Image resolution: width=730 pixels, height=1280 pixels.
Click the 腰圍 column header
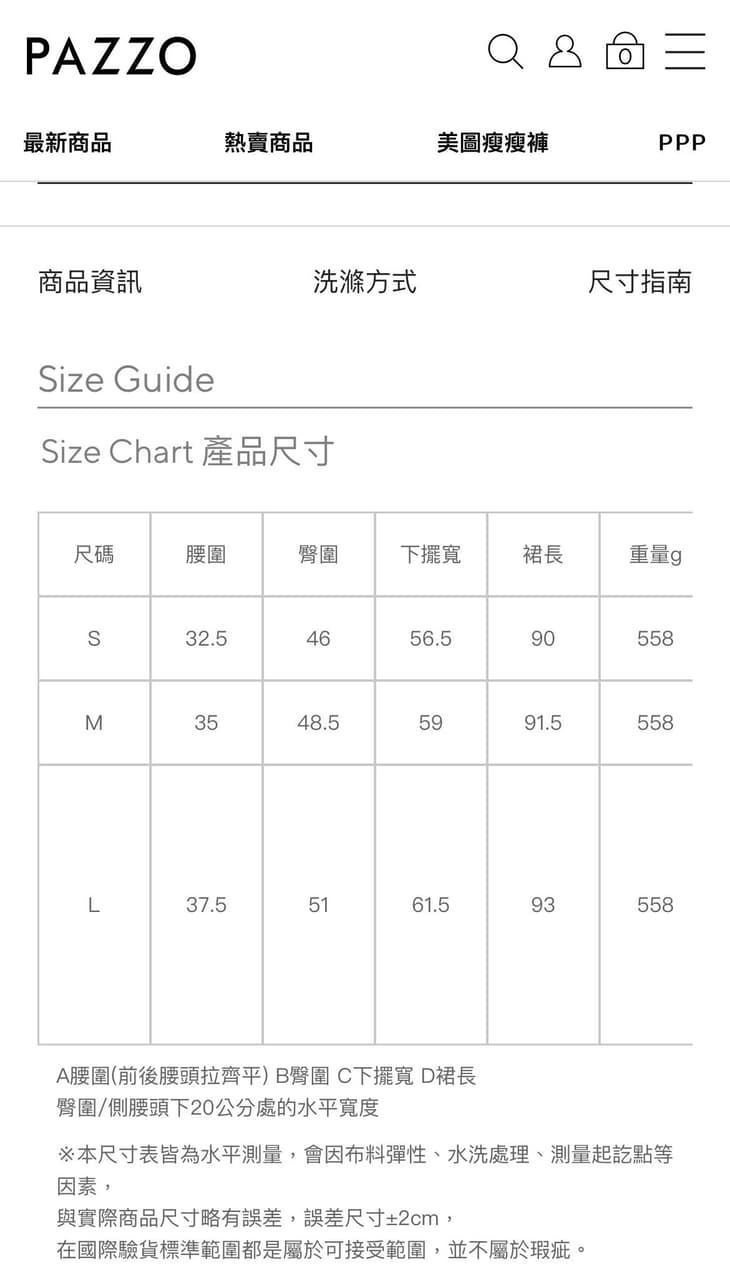pos(204,555)
